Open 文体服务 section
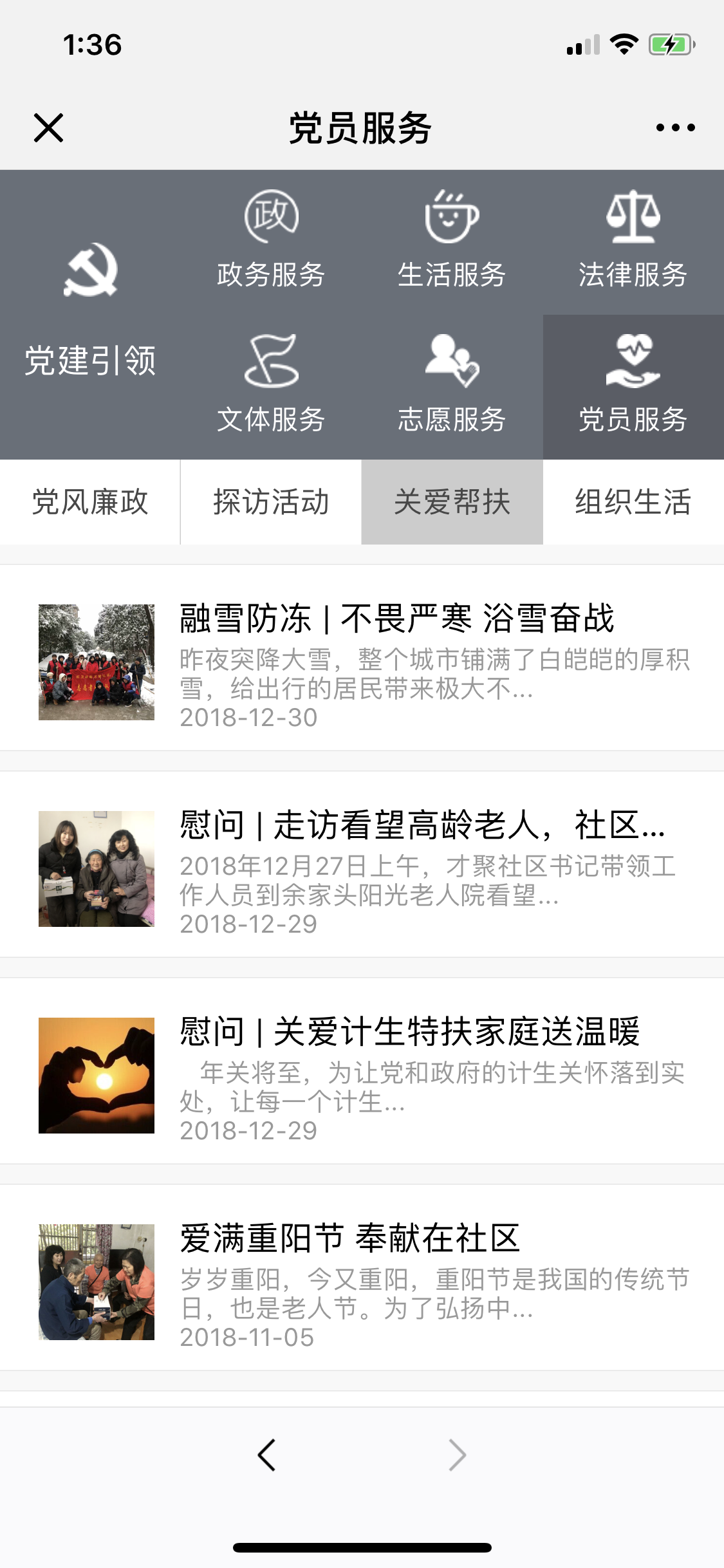The width and height of the screenshot is (724, 1568). coord(271,387)
